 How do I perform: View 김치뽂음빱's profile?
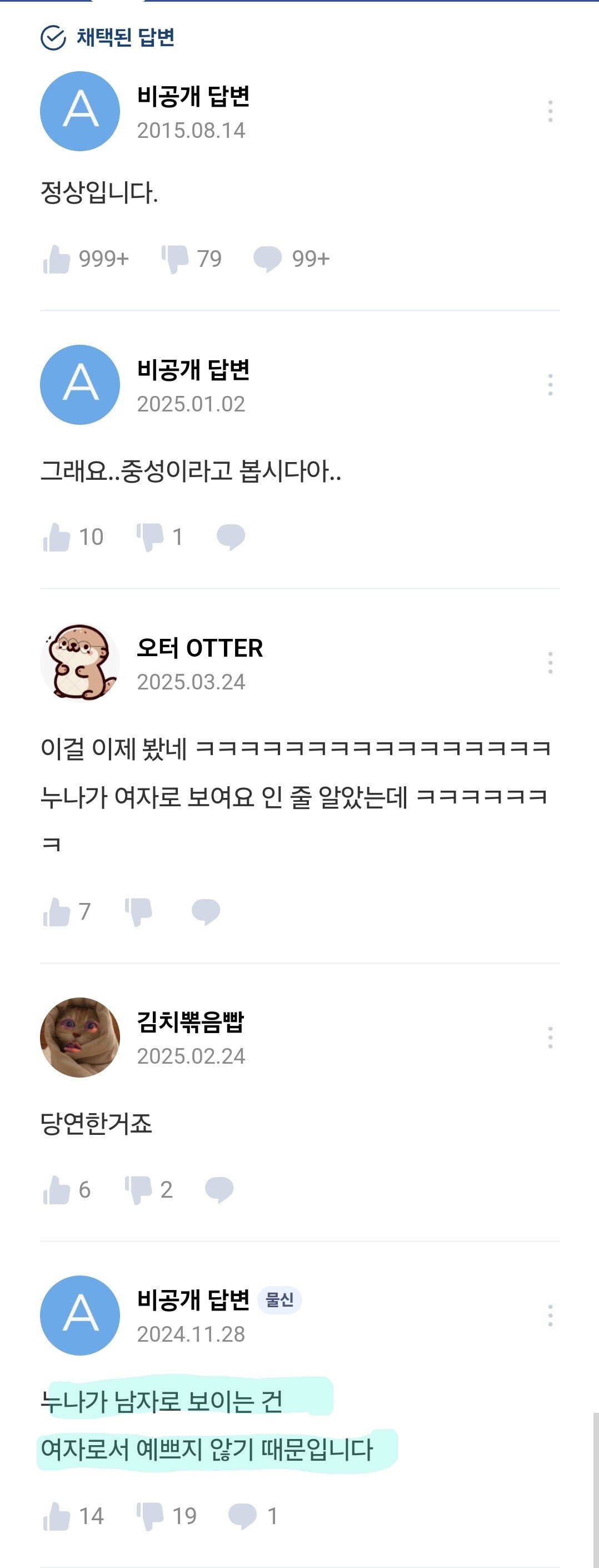point(79,1037)
